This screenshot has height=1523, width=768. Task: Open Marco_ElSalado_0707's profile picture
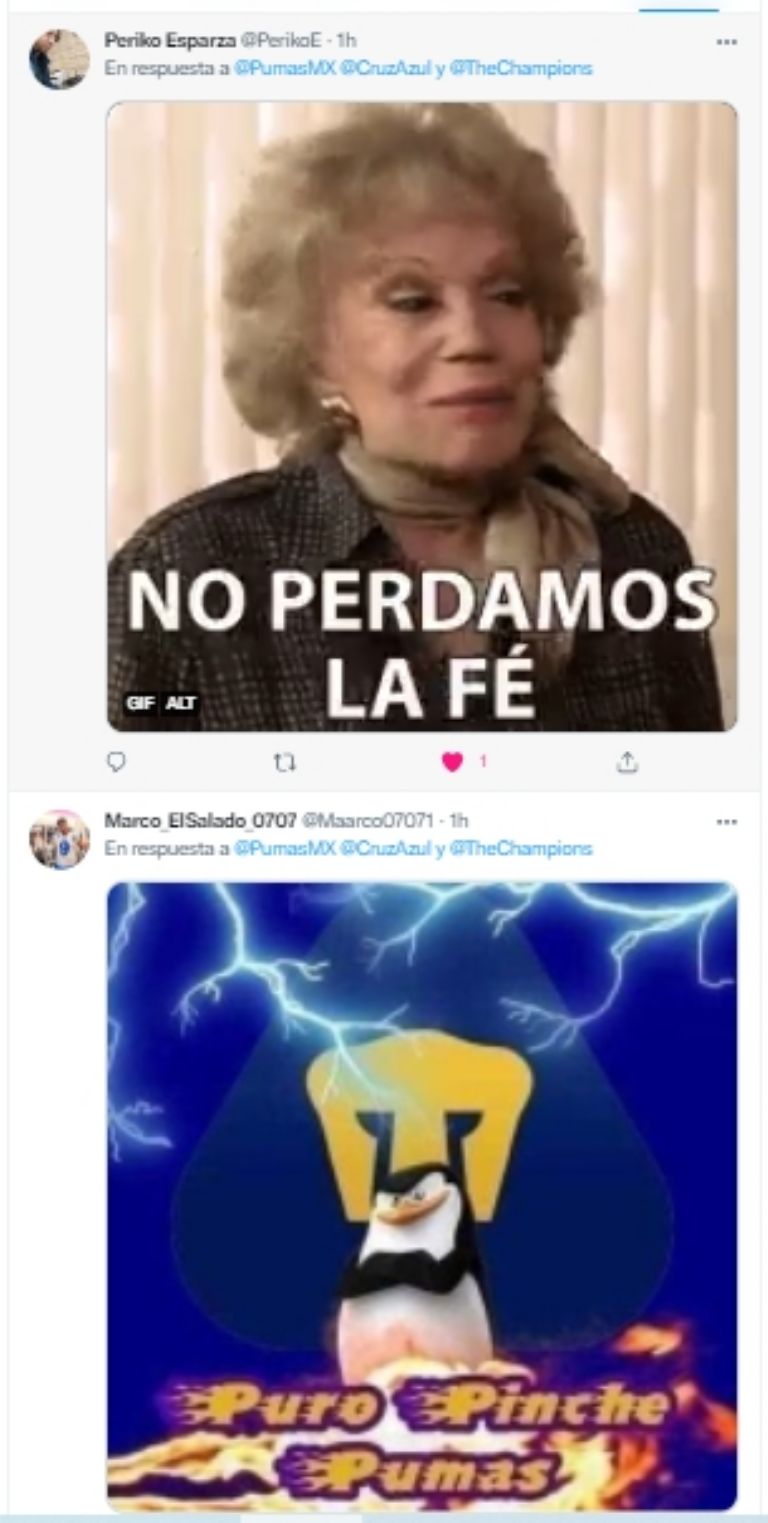point(58,839)
